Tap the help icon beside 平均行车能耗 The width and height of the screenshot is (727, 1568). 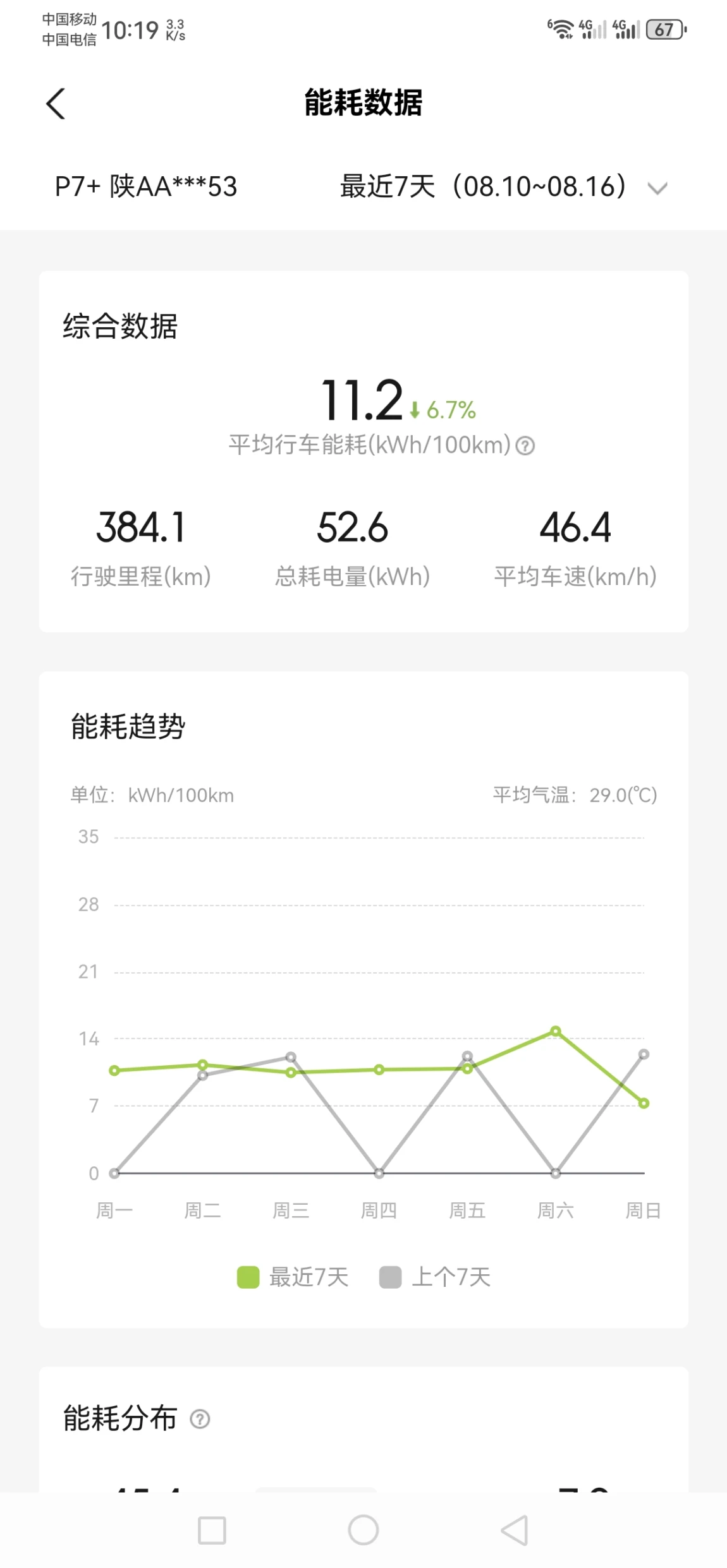tap(525, 446)
